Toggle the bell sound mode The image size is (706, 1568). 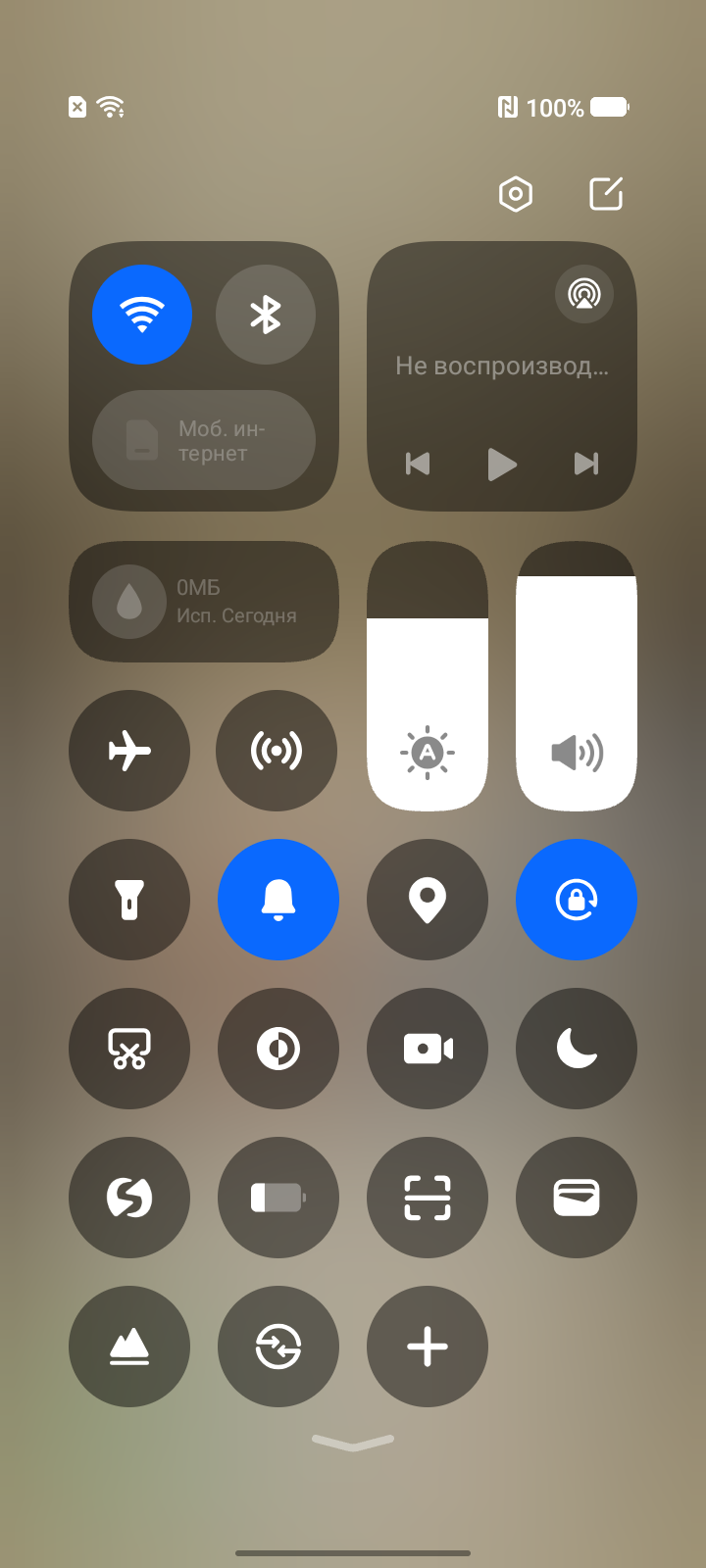278,900
